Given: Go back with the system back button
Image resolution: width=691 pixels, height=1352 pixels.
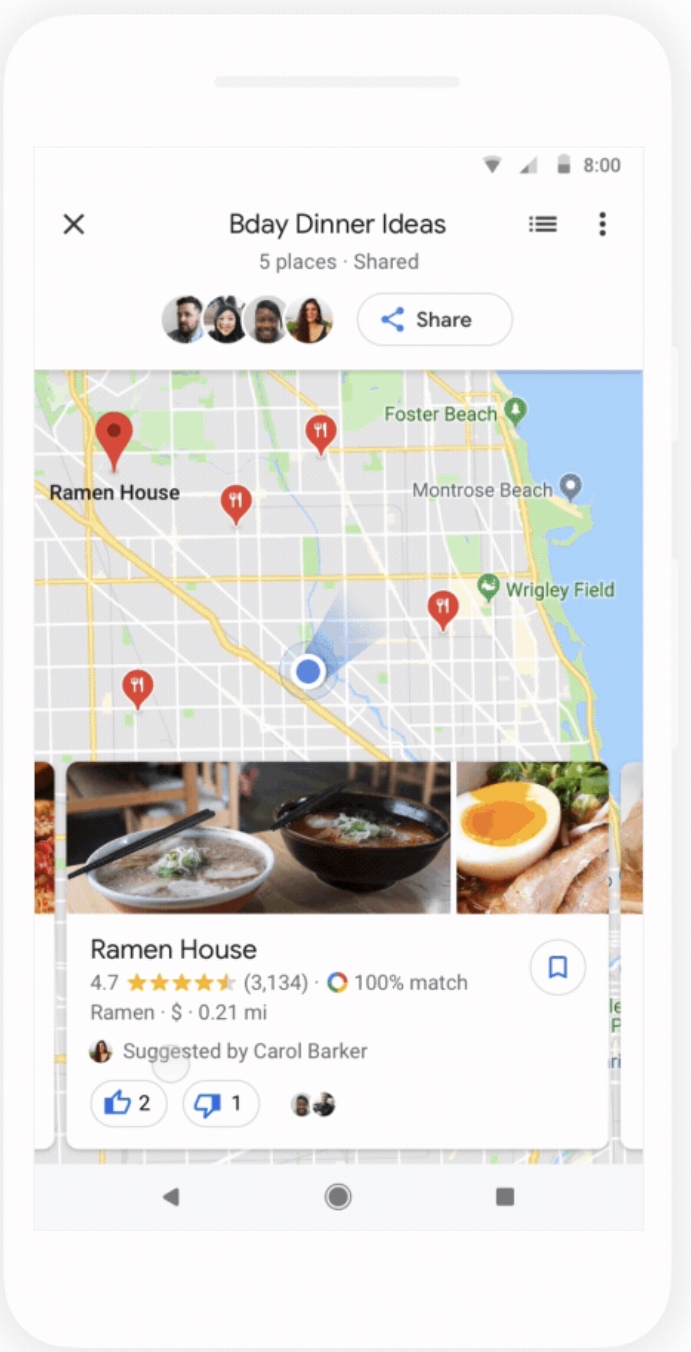Looking at the screenshot, I should (171, 1197).
